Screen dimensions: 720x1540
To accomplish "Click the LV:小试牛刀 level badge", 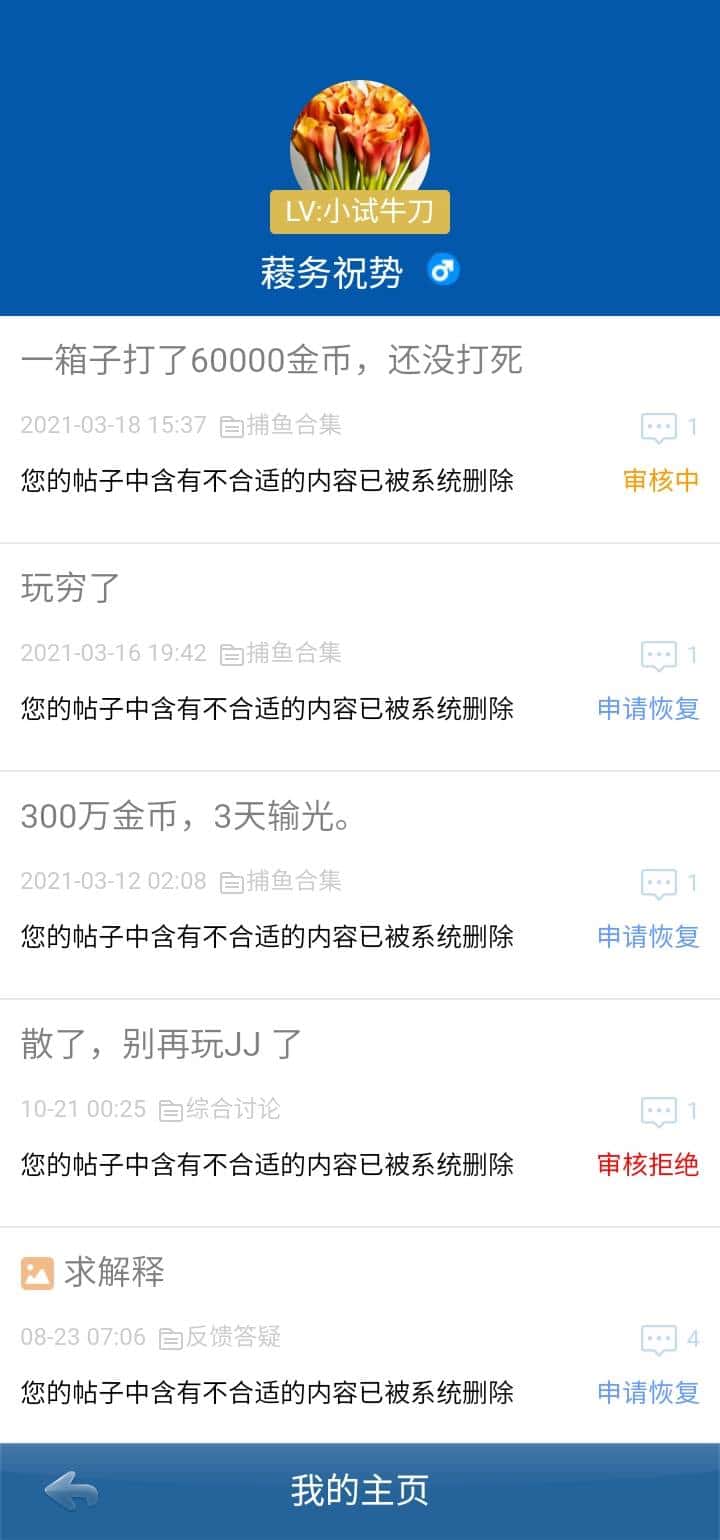I will pos(360,212).
